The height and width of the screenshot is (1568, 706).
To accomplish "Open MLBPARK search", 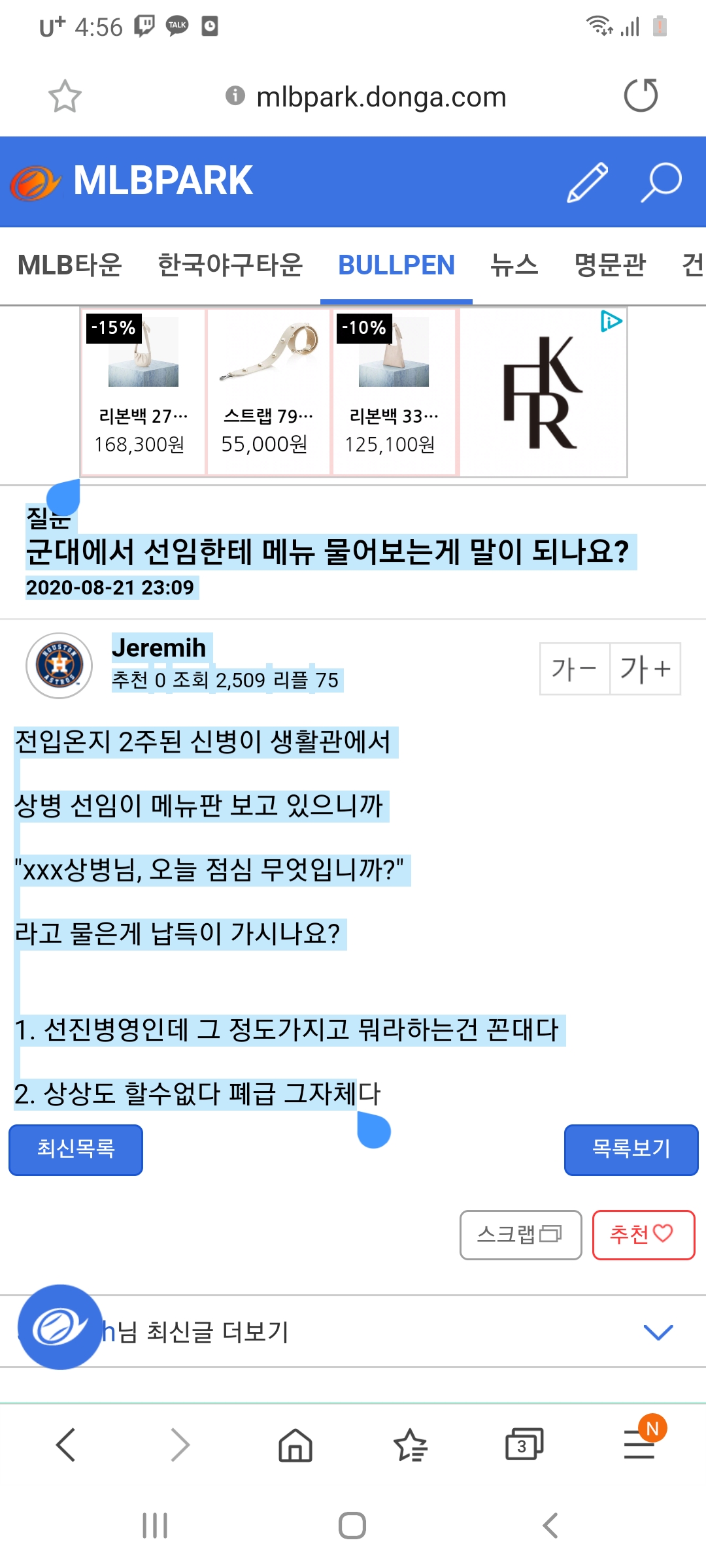I will pos(661,182).
